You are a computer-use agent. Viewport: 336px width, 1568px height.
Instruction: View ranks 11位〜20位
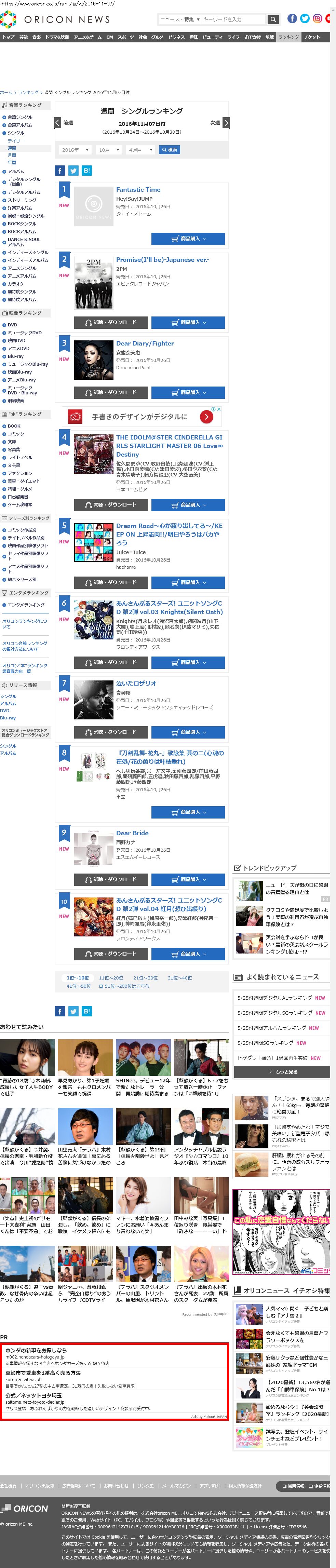click(111, 977)
